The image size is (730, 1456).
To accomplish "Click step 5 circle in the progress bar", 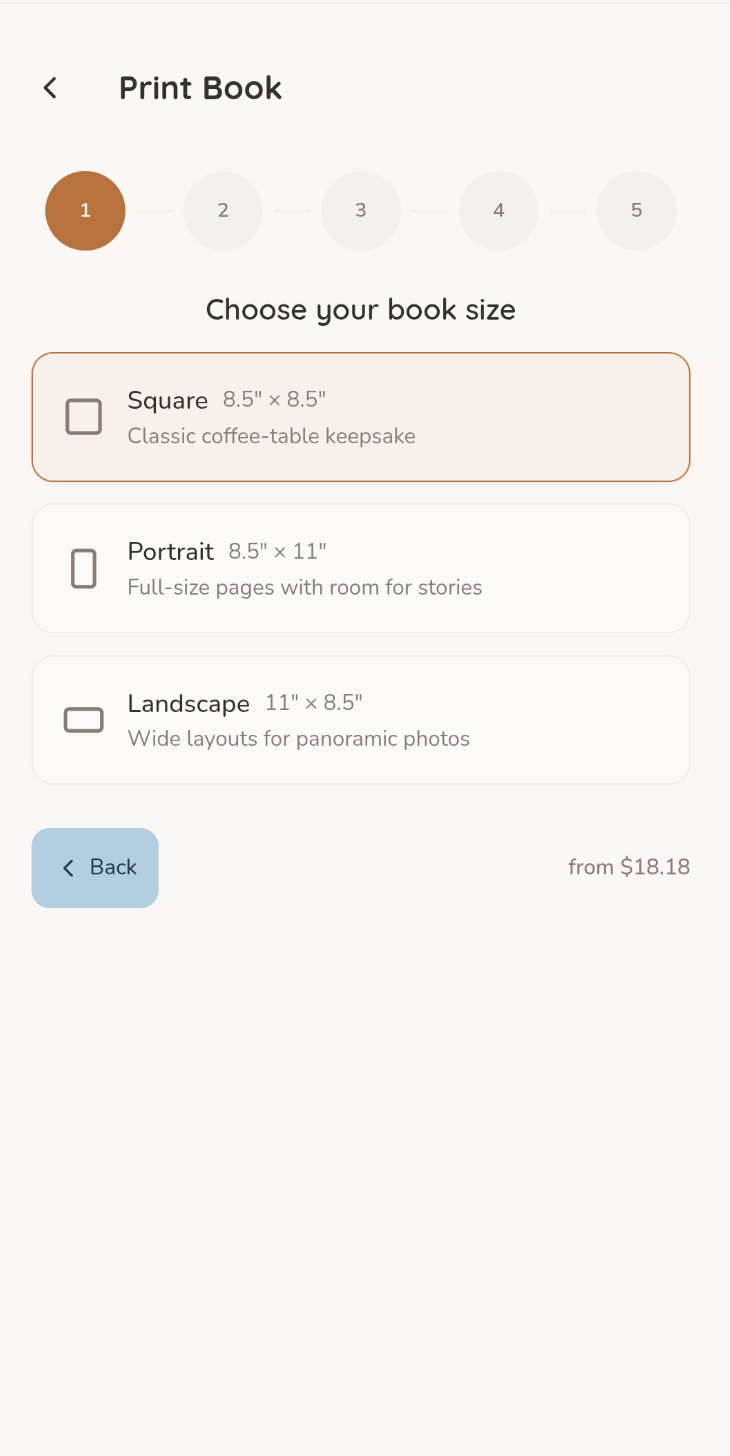I will (x=637, y=210).
